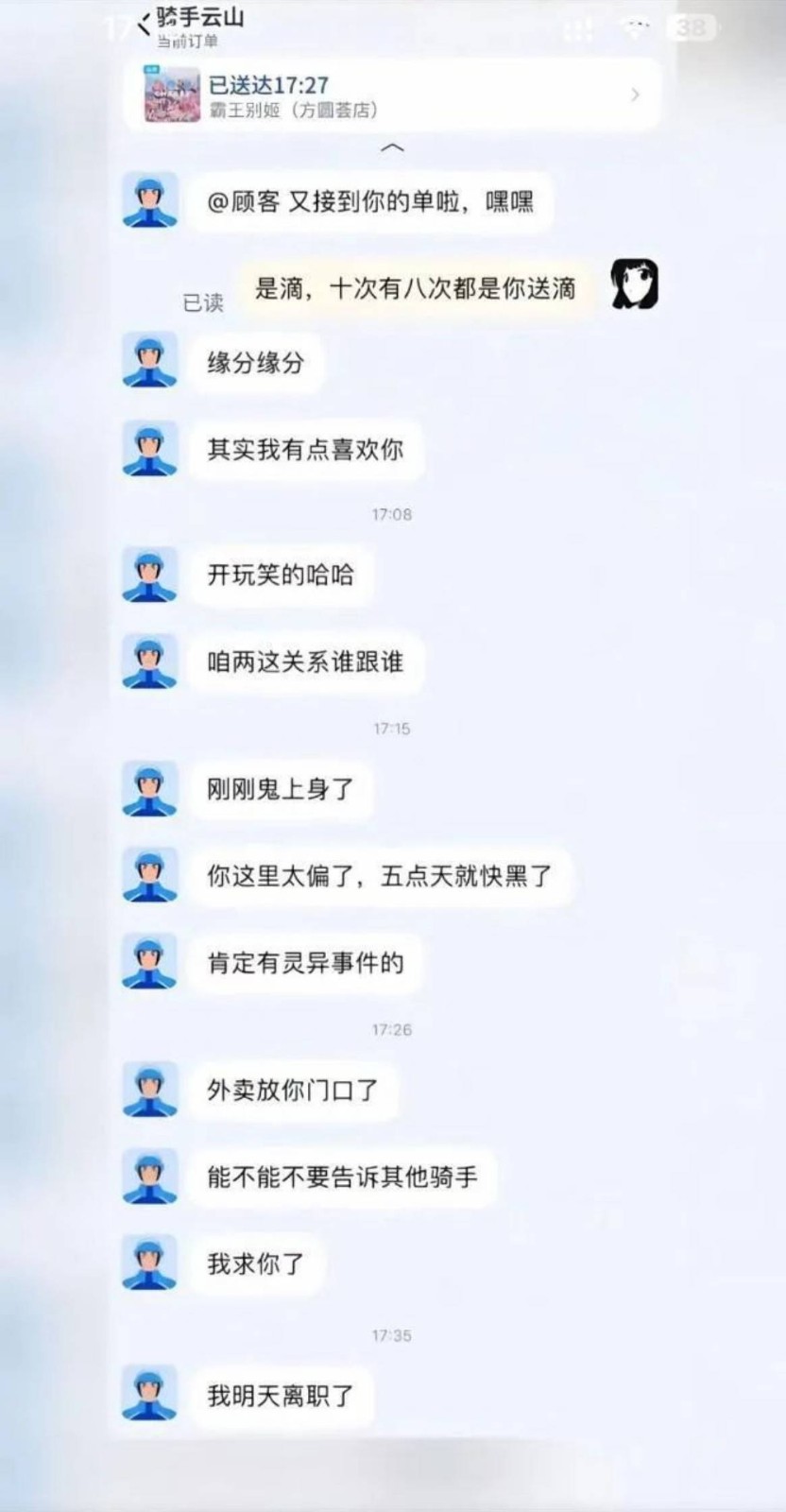Tap the customer avatar beside 是滴 message
This screenshot has height=1512, width=786.
click(x=634, y=284)
